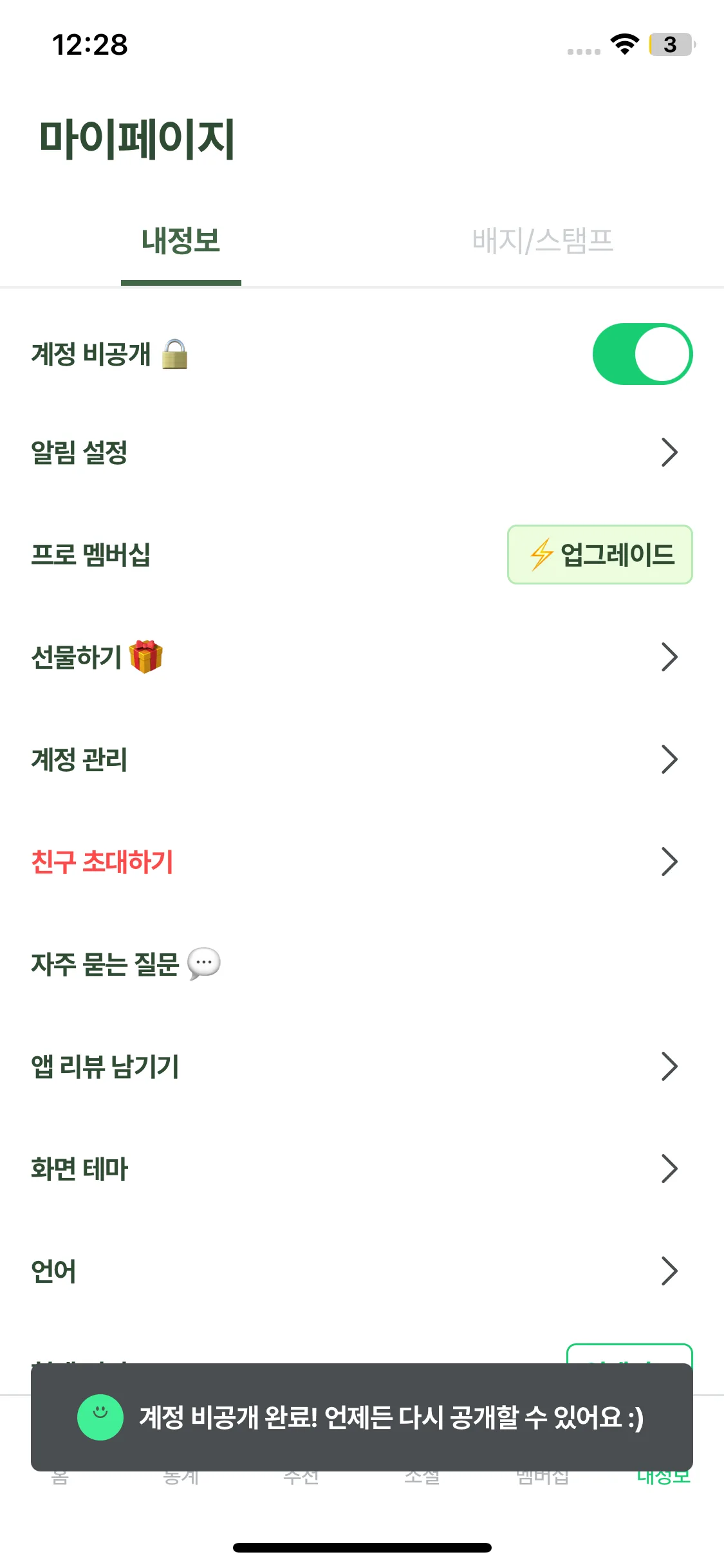The image size is (724, 1568).
Task: Open 앱 리뷰 남기기
Action: [x=362, y=1067]
